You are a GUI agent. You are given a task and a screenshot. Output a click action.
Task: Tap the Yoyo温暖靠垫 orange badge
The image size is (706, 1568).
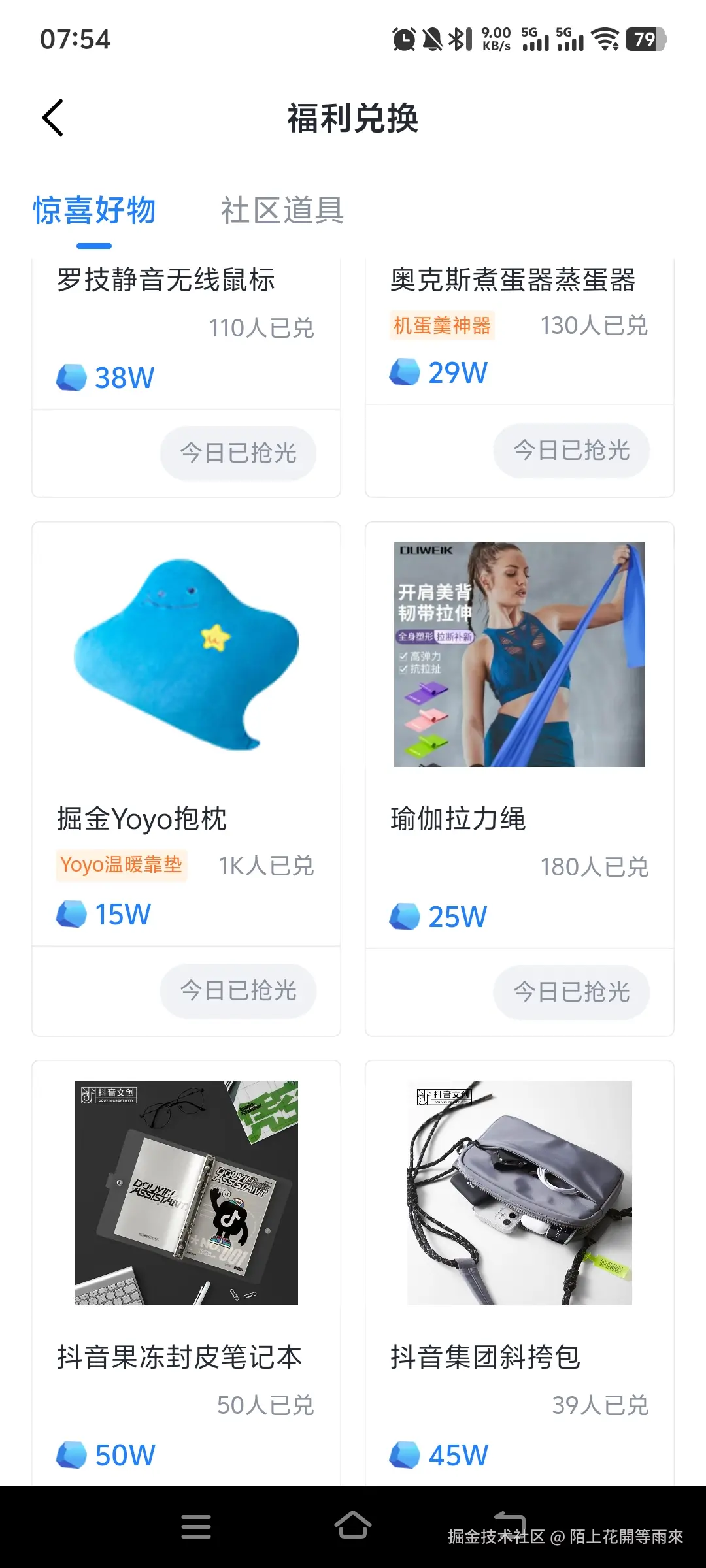click(122, 865)
